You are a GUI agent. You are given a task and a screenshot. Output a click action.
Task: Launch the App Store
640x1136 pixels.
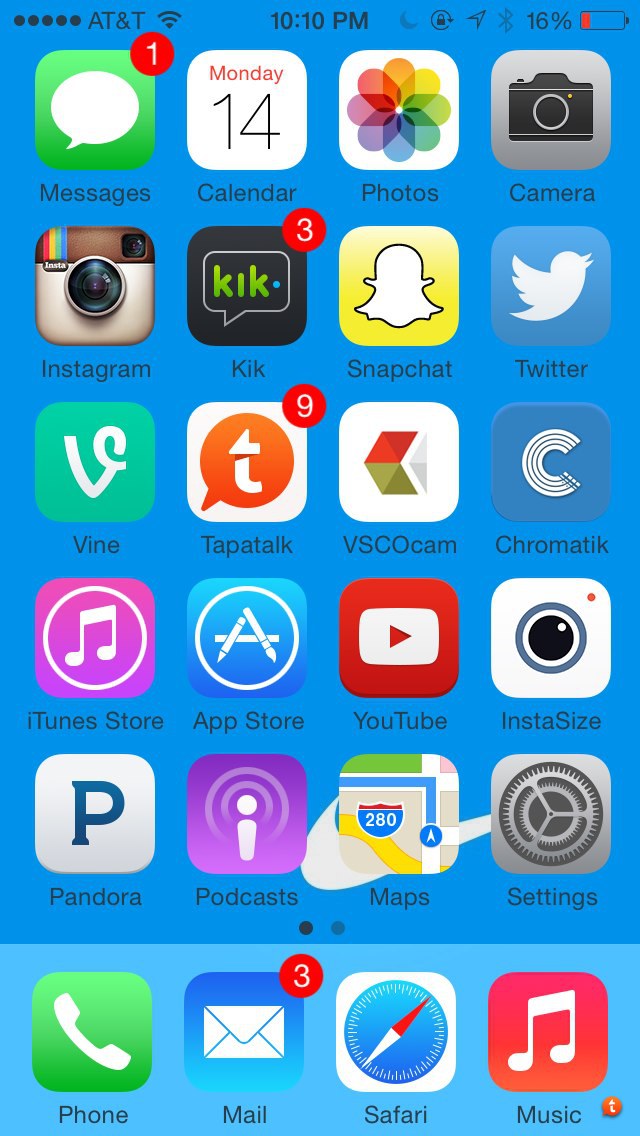[x=247, y=638]
